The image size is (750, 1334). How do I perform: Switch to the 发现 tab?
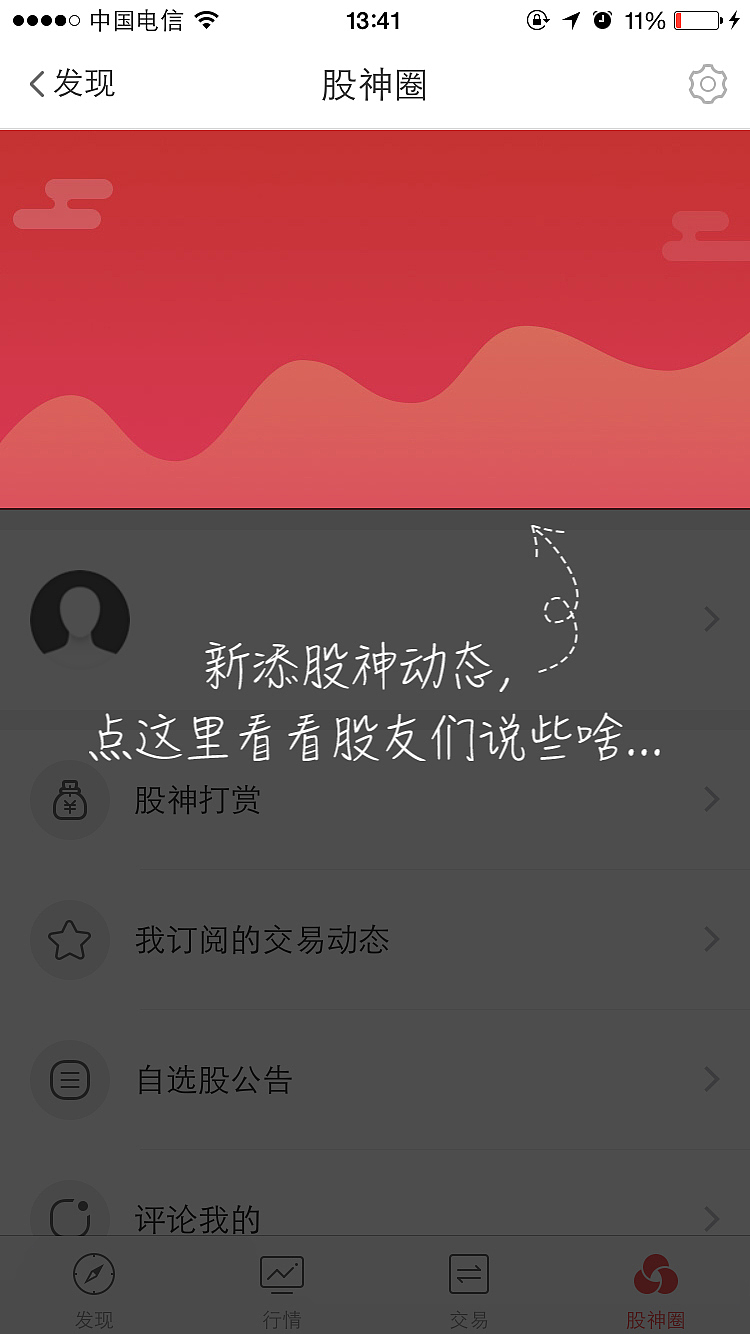point(94,1286)
